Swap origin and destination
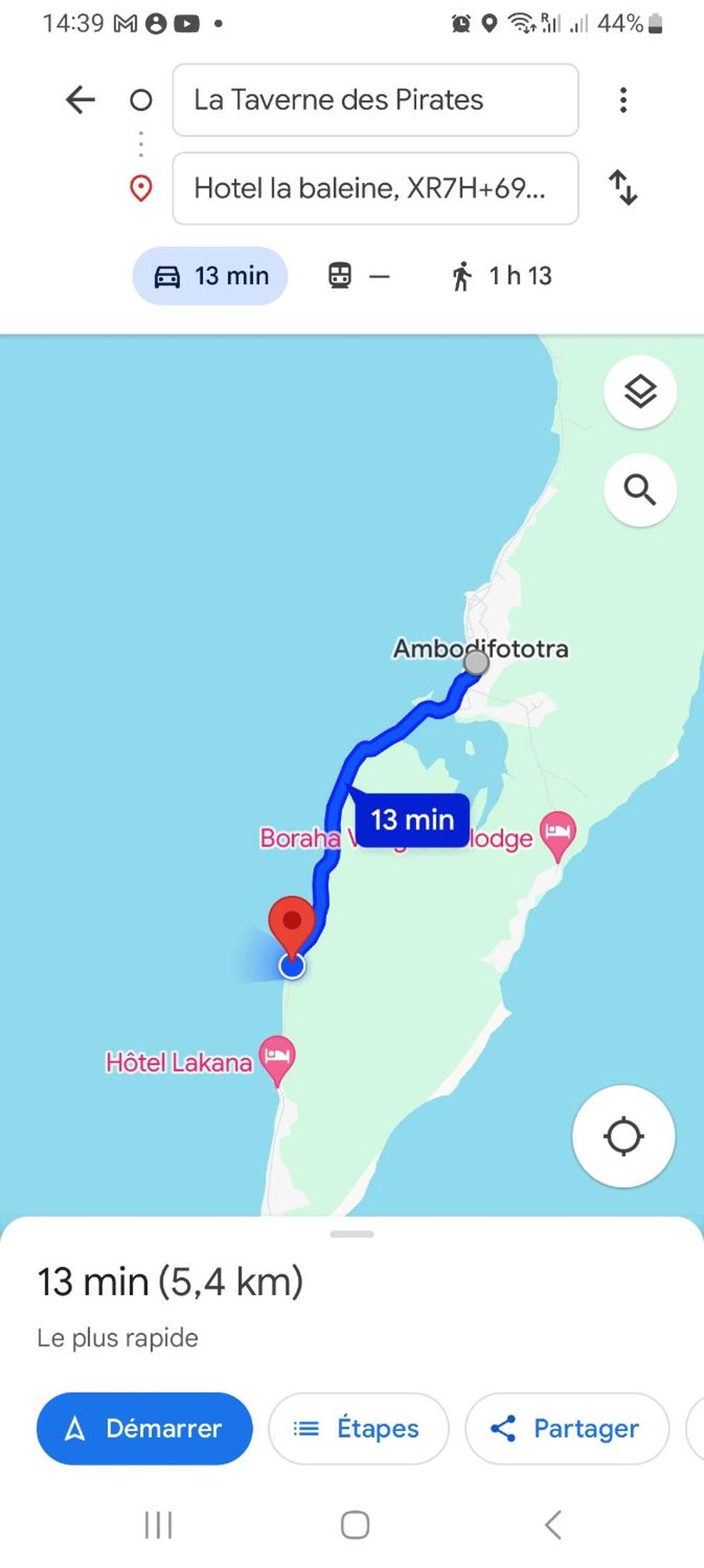 point(623,188)
